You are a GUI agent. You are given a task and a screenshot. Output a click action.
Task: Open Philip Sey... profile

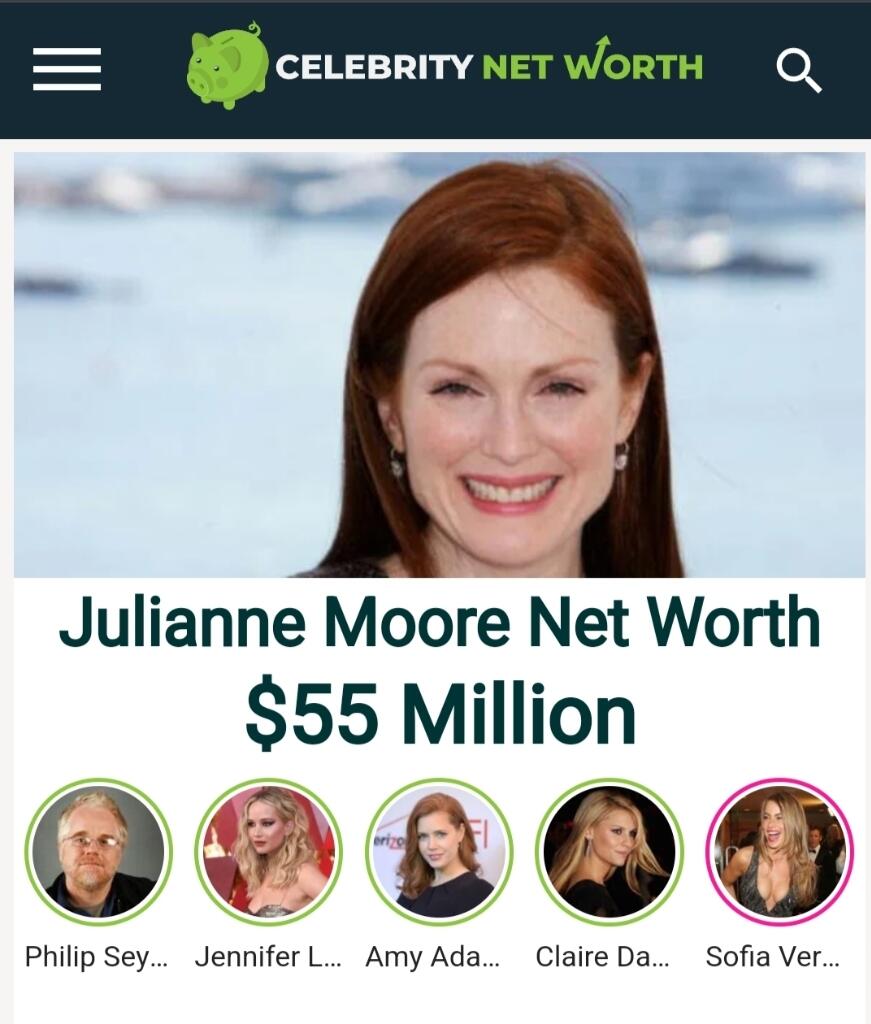point(98,852)
